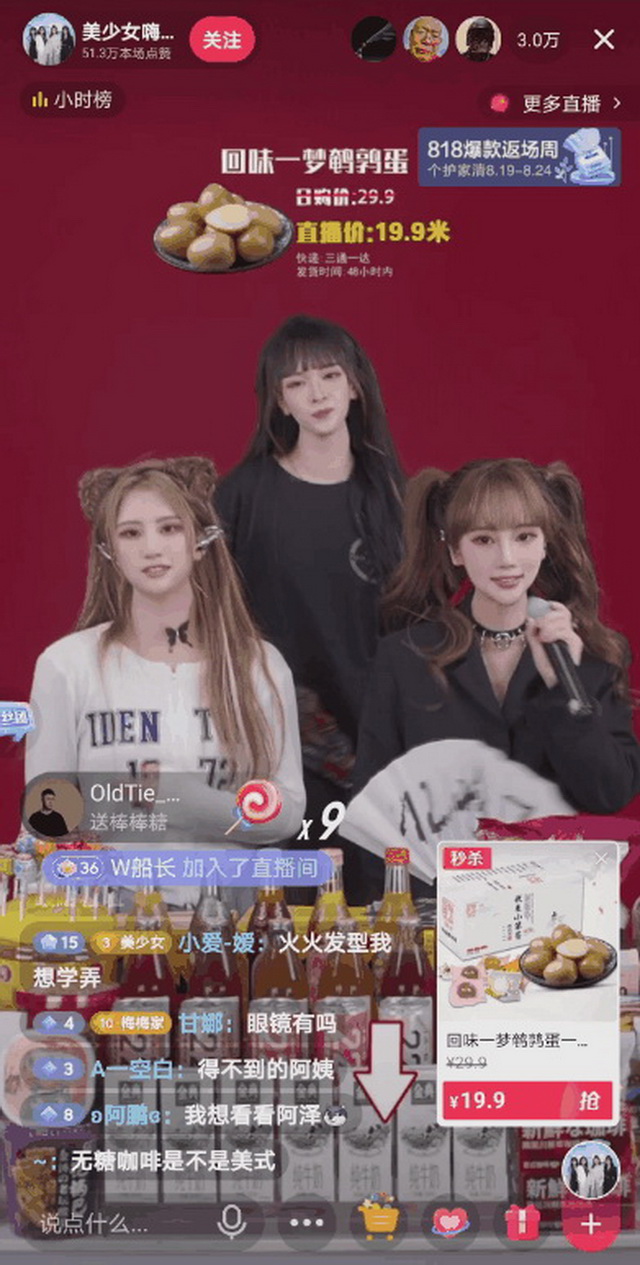640x1265 pixels.
Task: Follow the streamer with 关注 button
Action: point(222,40)
